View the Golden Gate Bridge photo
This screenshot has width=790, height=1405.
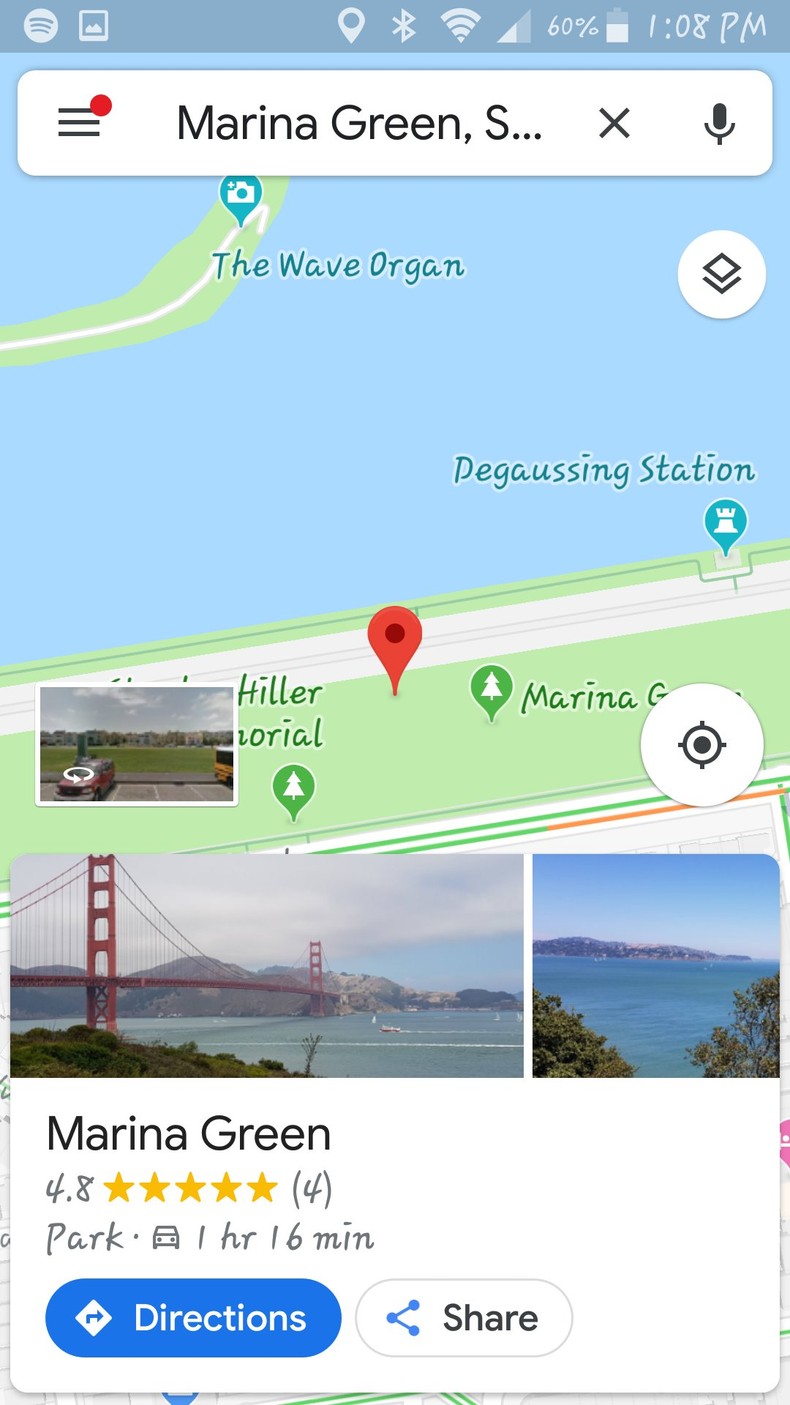[265, 965]
